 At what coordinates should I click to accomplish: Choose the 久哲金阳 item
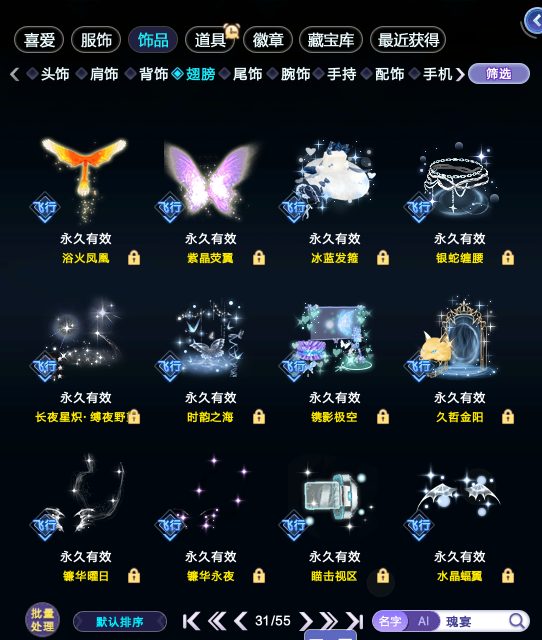tap(460, 341)
